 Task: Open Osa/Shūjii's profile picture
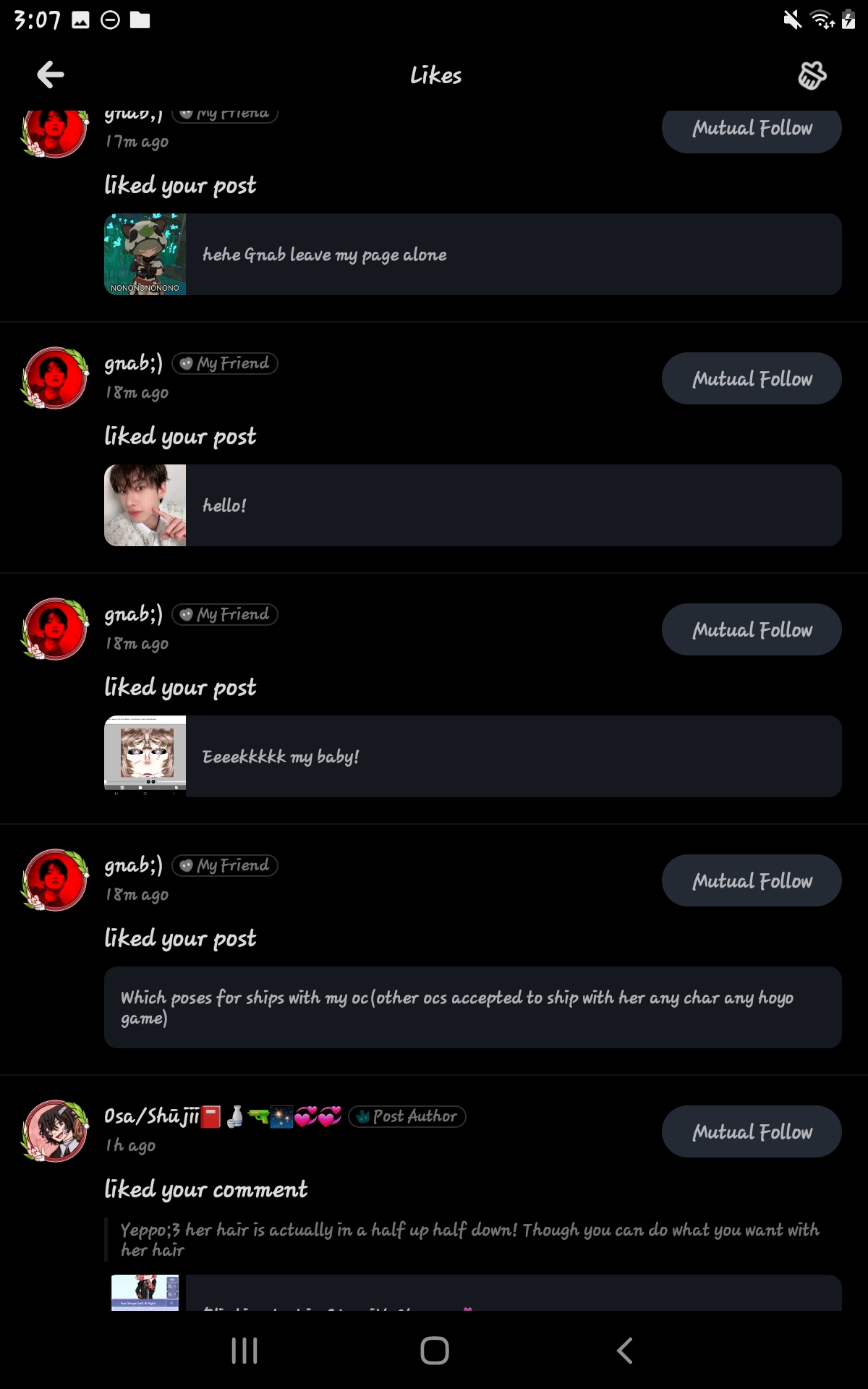coord(55,1131)
